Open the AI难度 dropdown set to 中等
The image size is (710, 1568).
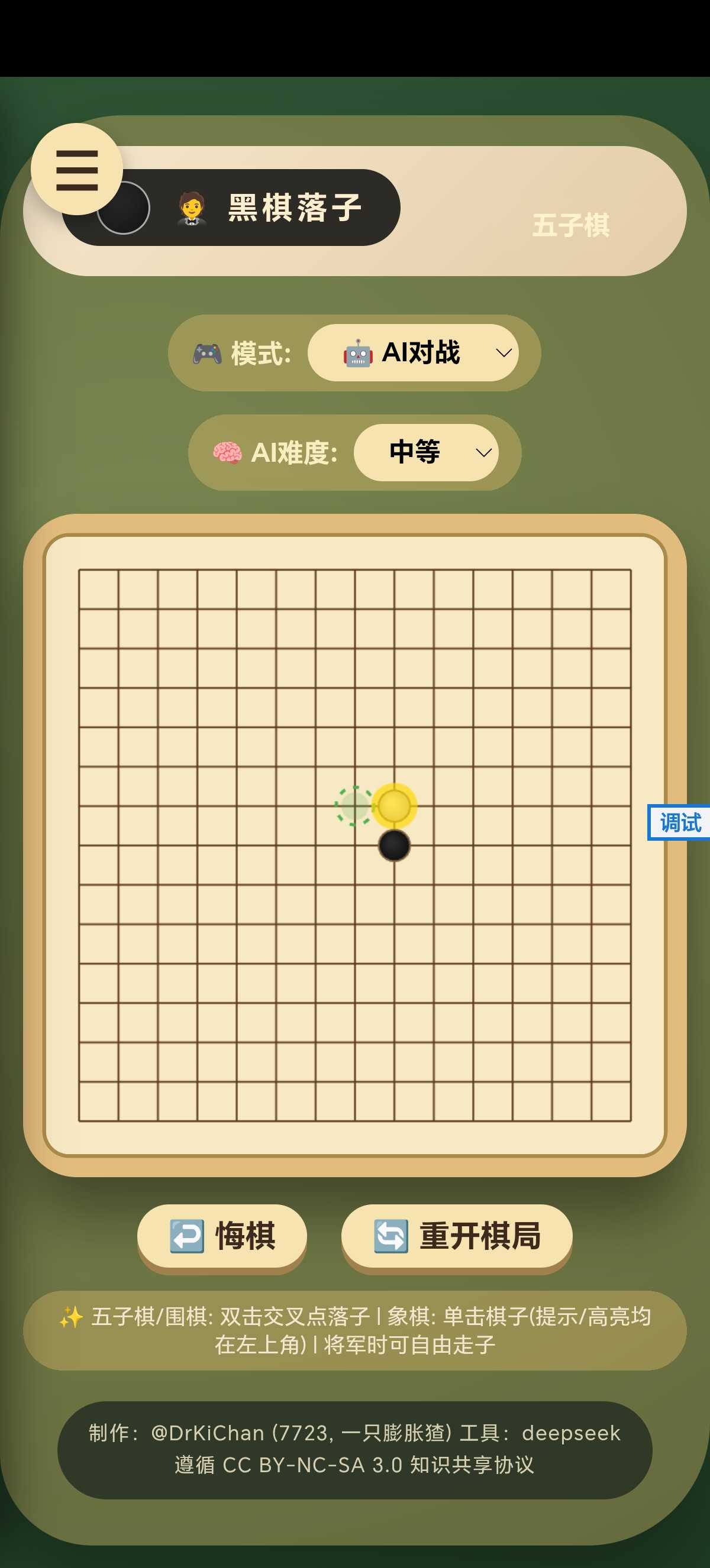tap(425, 452)
